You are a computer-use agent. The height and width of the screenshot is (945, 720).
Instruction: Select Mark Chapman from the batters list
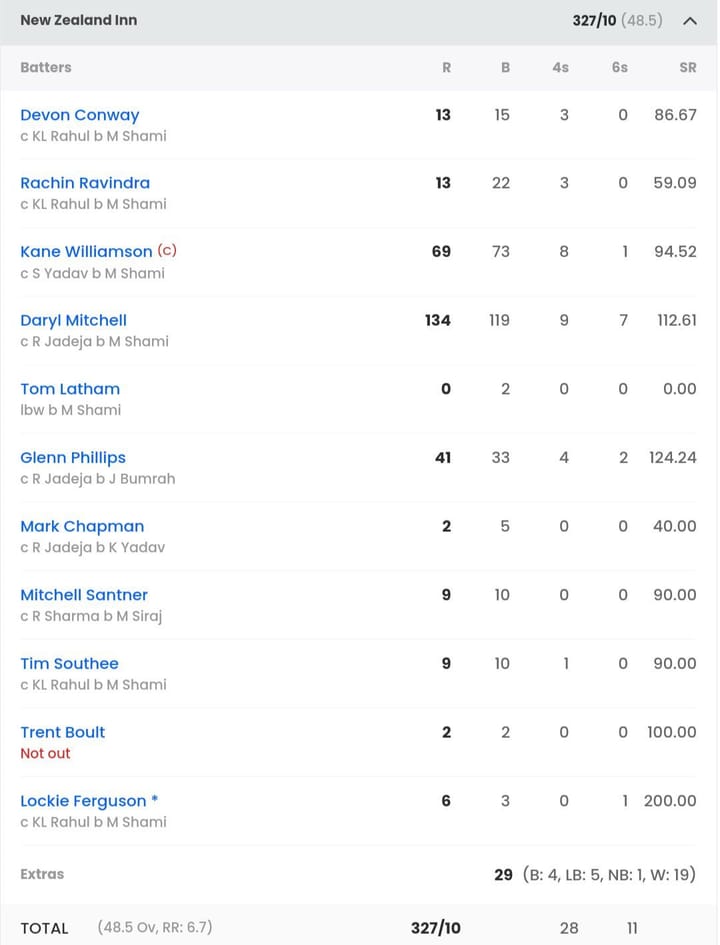coord(82,526)
